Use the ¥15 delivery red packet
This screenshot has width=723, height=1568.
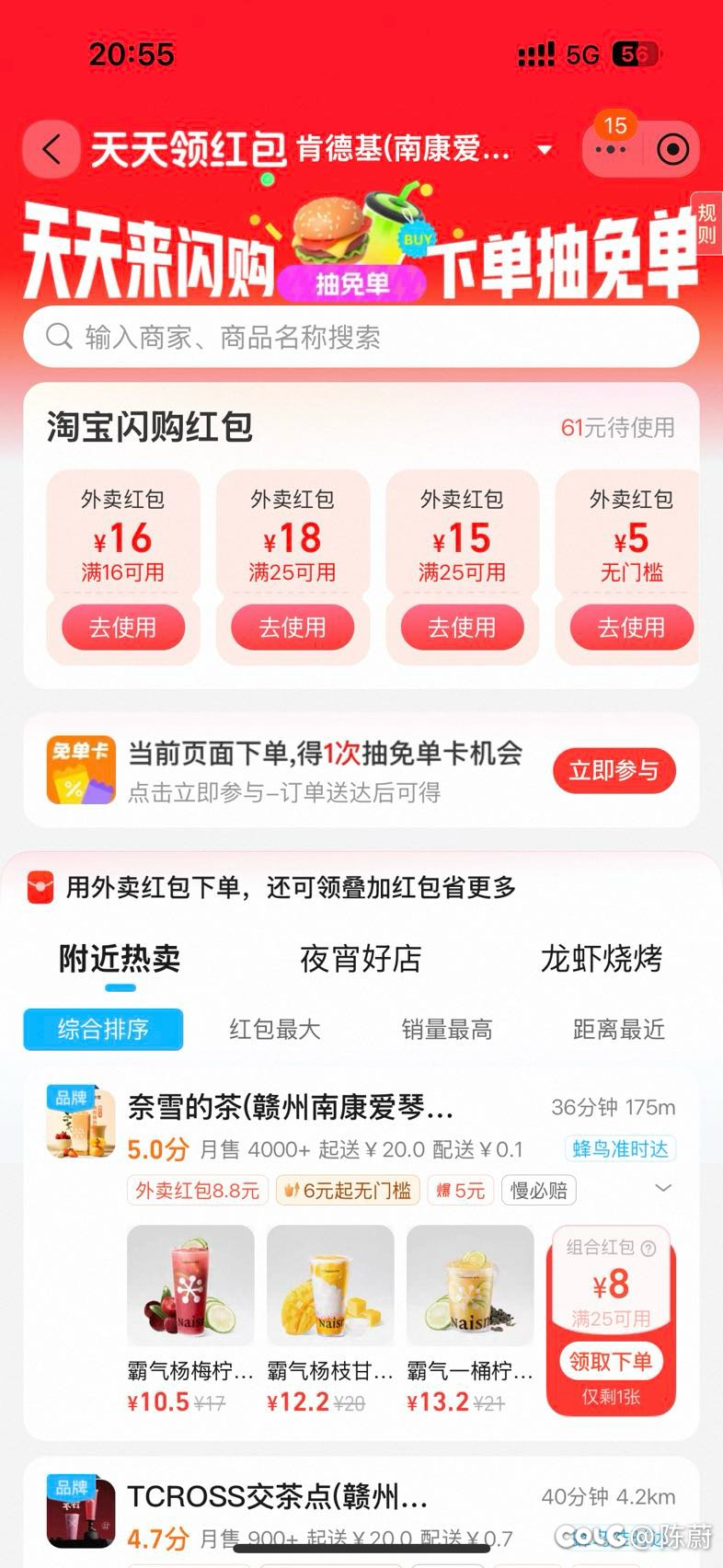[x=462, y=628]
